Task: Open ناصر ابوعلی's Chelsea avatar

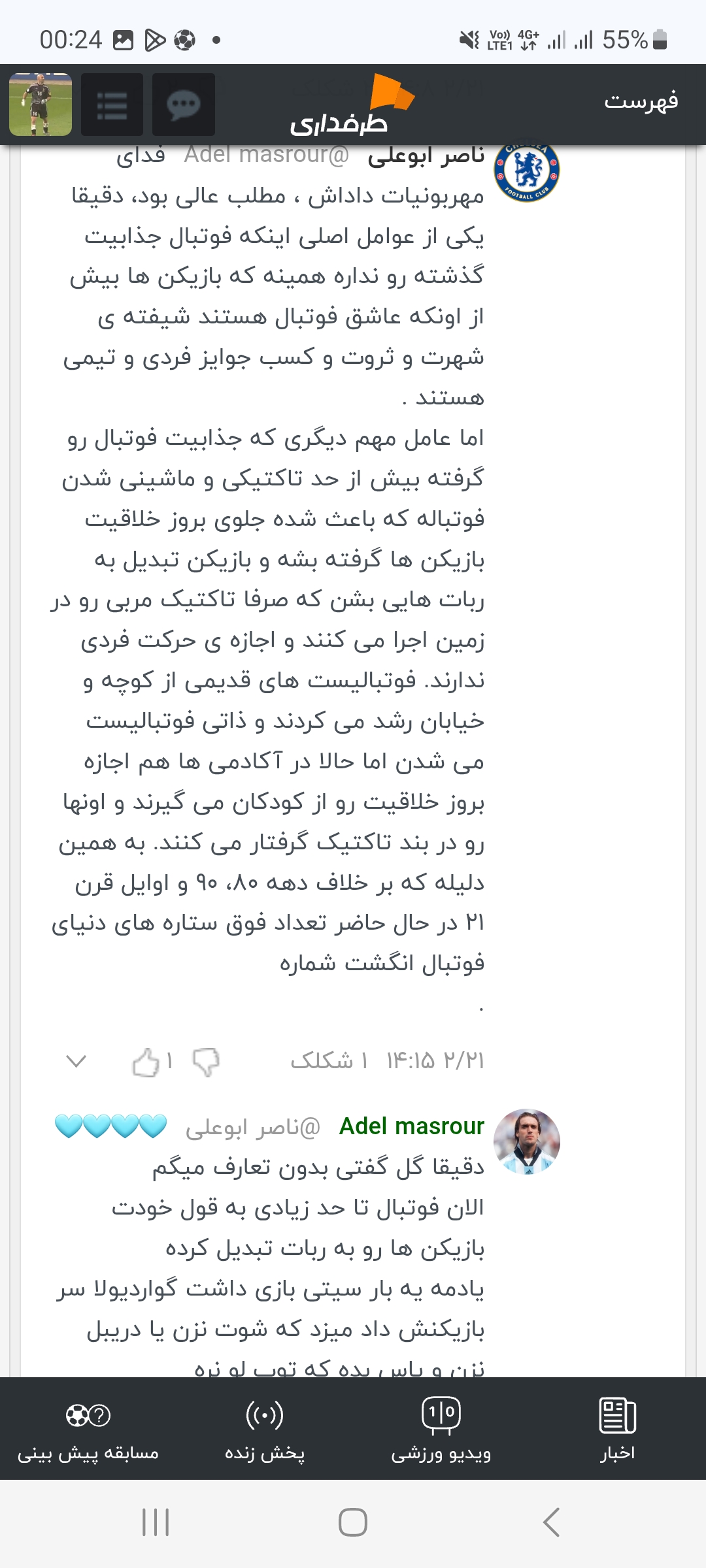Action: (527, 170)
